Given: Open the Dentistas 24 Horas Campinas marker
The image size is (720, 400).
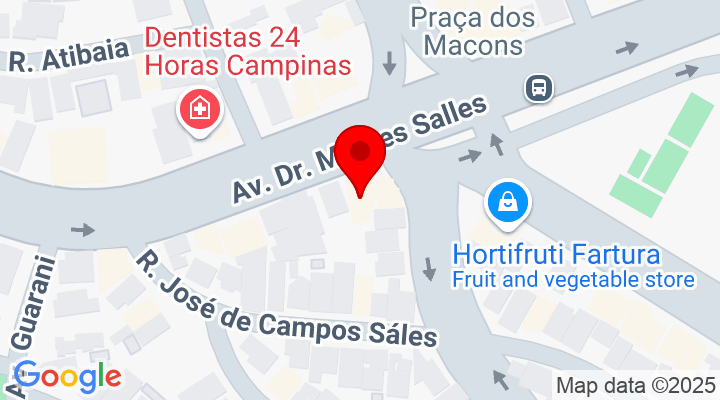Looking at the screenshot, I should [x=197, y=108].
